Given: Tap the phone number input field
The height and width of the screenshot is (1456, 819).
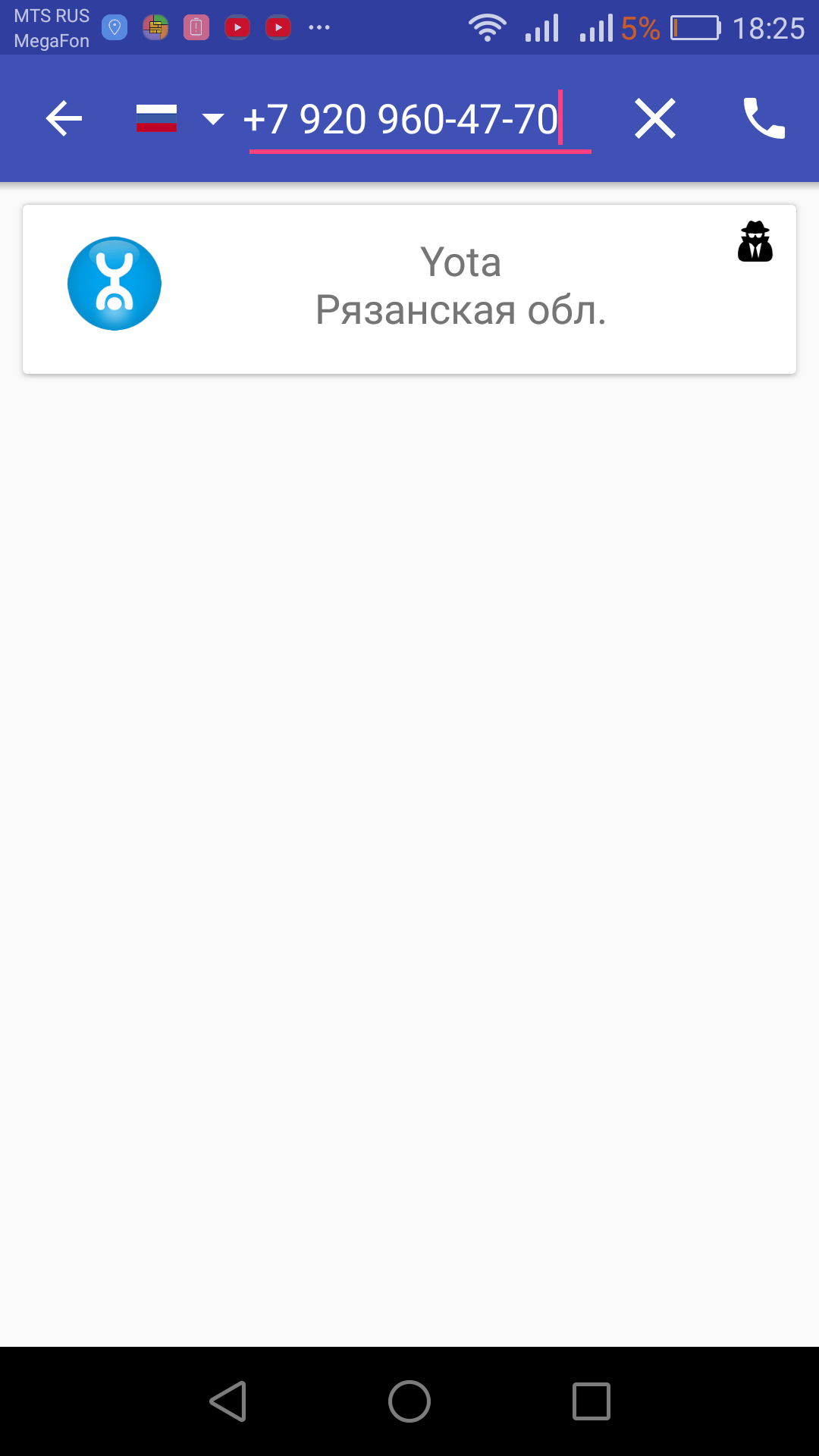Looking at the screenshot, I should point(417,120).
